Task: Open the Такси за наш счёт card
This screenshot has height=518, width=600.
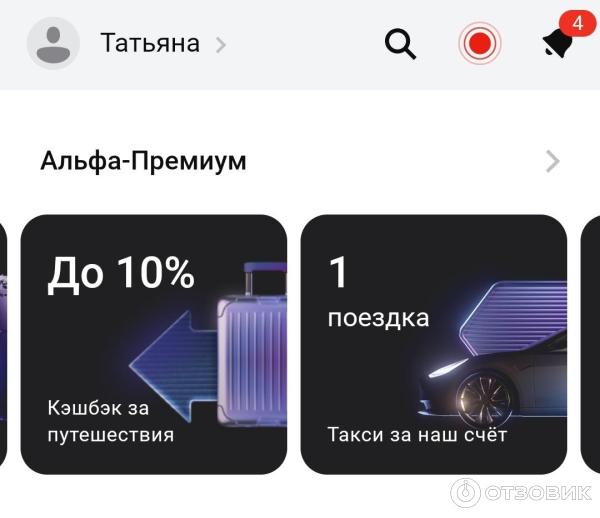Action: tap(433, 343)
